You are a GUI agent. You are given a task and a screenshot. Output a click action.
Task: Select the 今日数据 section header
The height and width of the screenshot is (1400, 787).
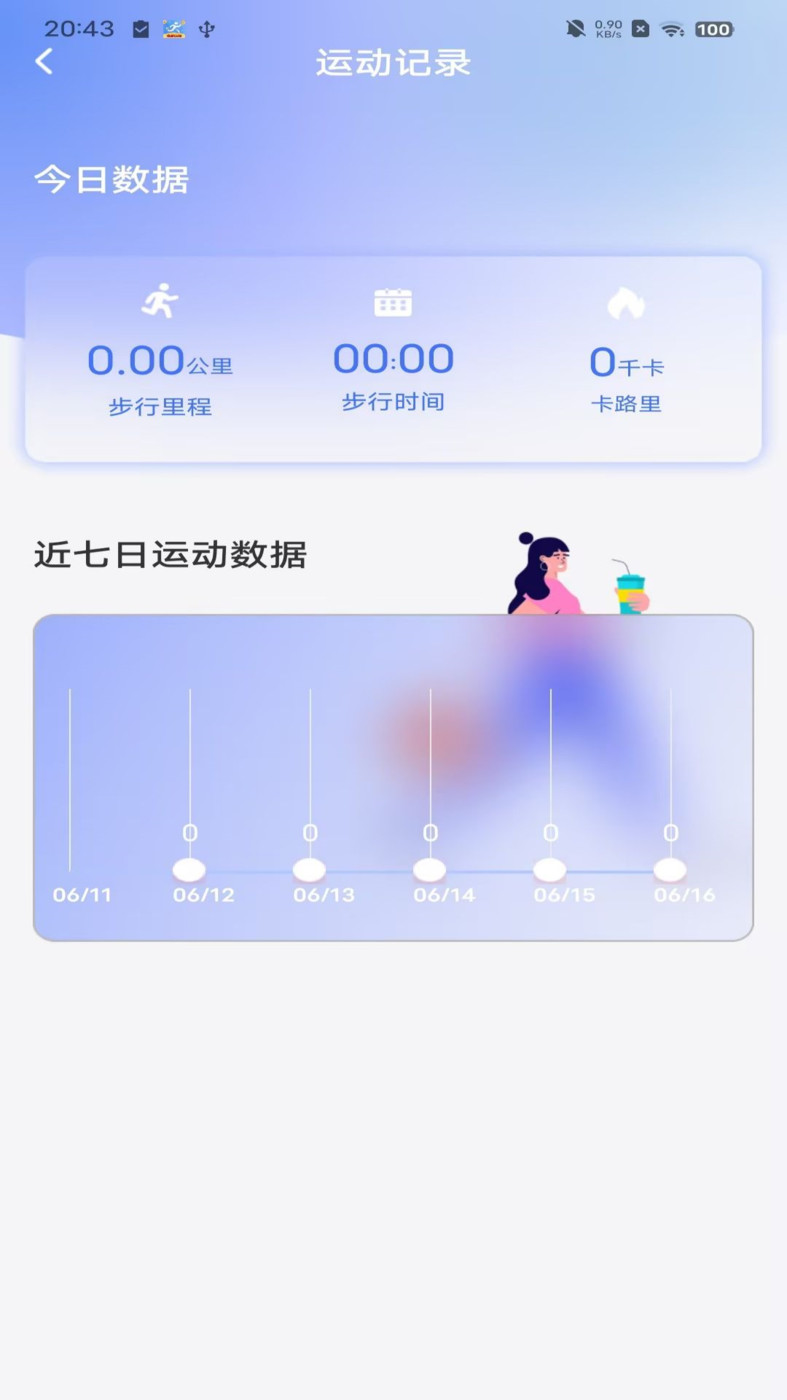(x=109, y=180)
